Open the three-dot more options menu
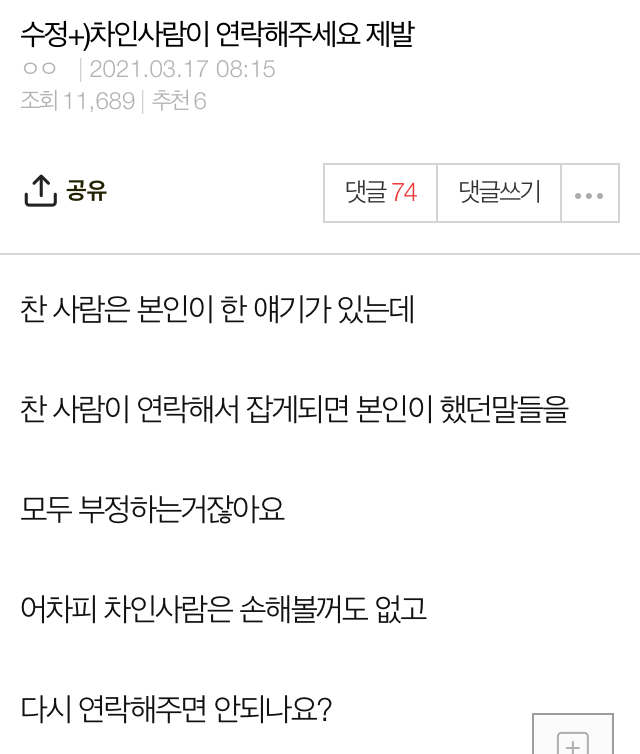The height and width of the screenshot is (754, 640). [x=589, y=194]
